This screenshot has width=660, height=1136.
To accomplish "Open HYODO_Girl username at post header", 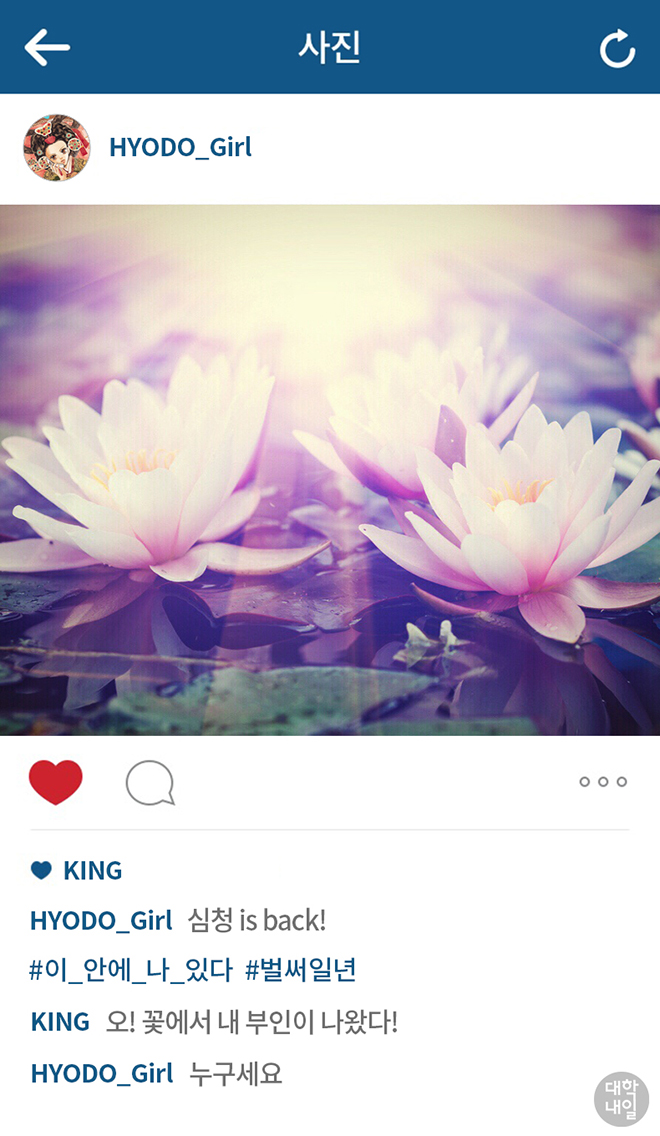I will click(x=180, y=147).
